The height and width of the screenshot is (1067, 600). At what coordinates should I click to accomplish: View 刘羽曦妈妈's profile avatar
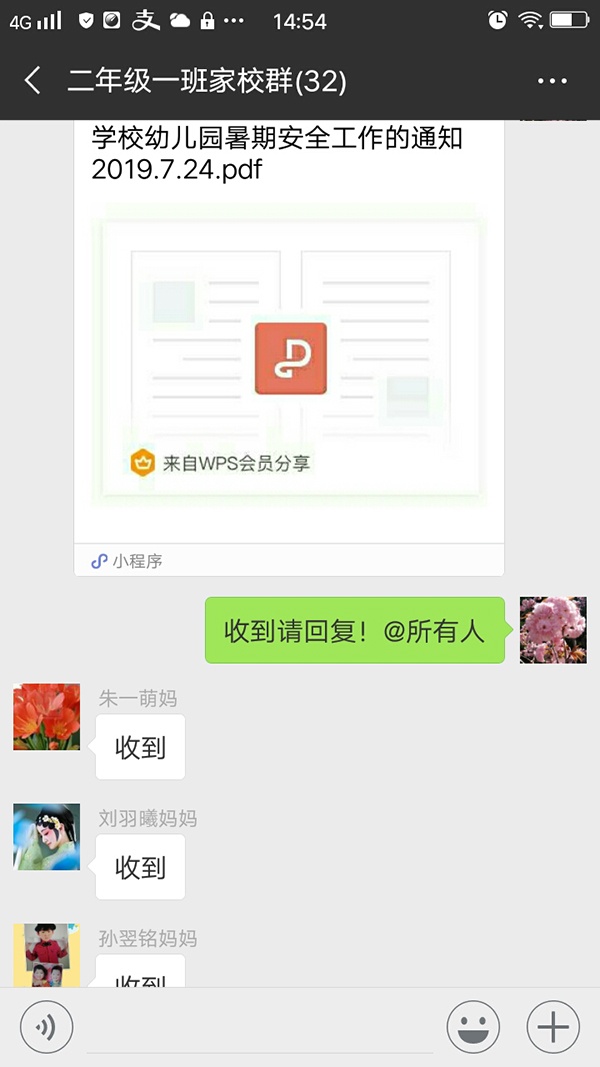[47, 837]
